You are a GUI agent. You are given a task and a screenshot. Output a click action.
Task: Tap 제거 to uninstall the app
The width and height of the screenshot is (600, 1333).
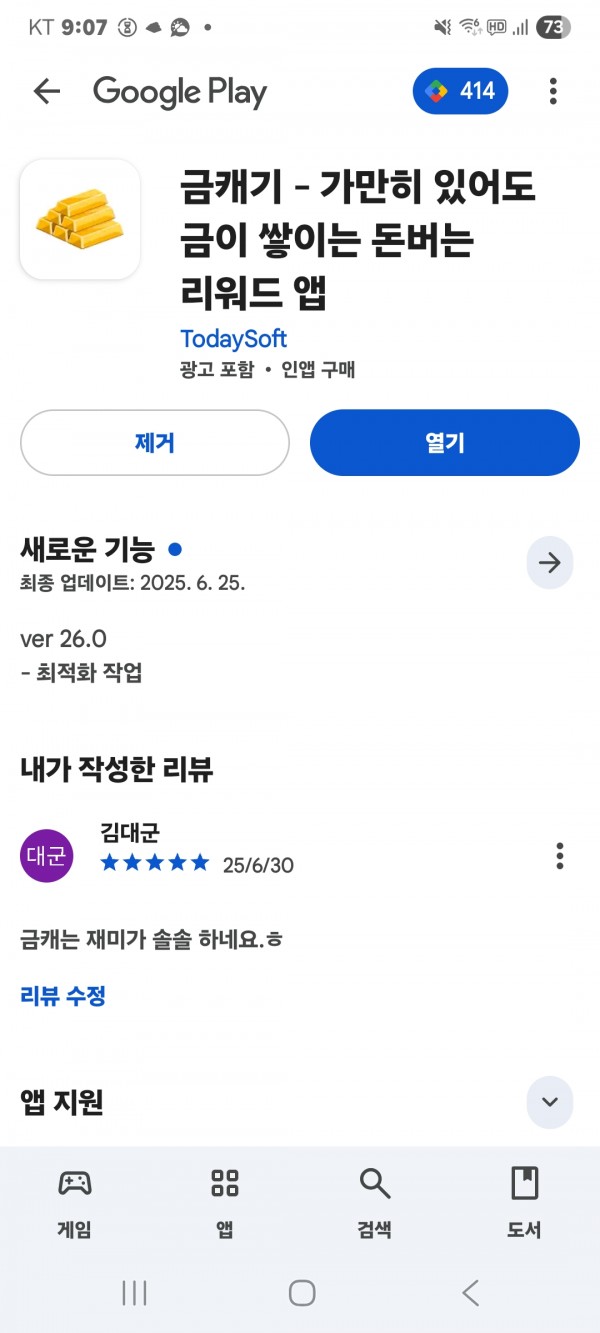(x=155, y=443)
